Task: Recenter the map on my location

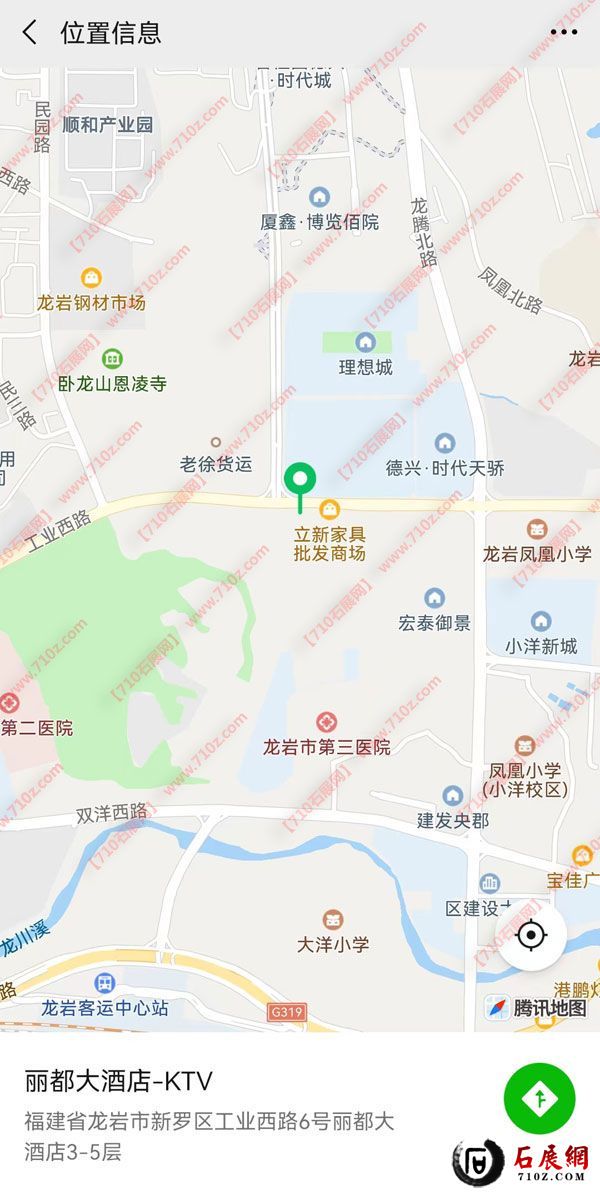Action: pos(531,936)
